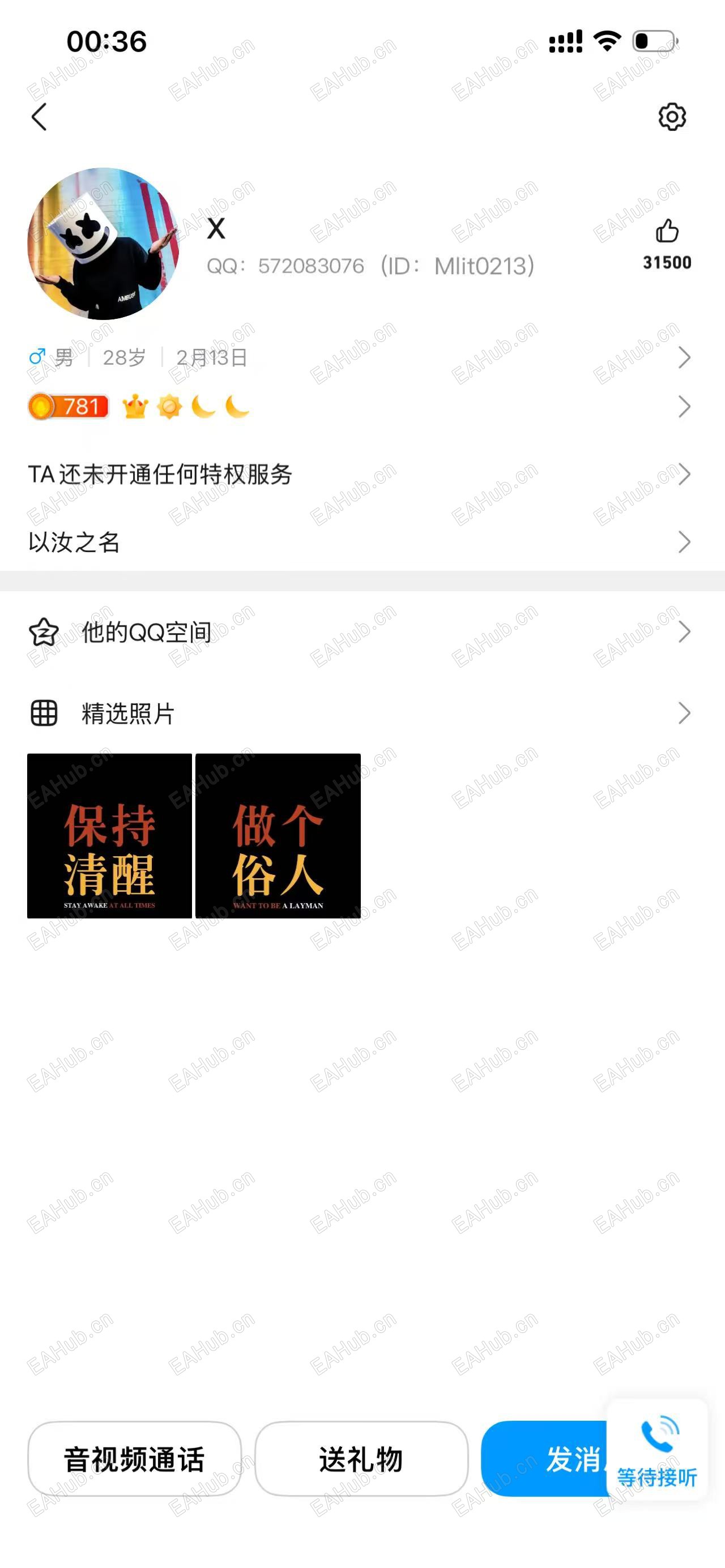Tap the blue 发消息 button
The height and width of the screenshot is (1568, 725).
coord(545,1459)
